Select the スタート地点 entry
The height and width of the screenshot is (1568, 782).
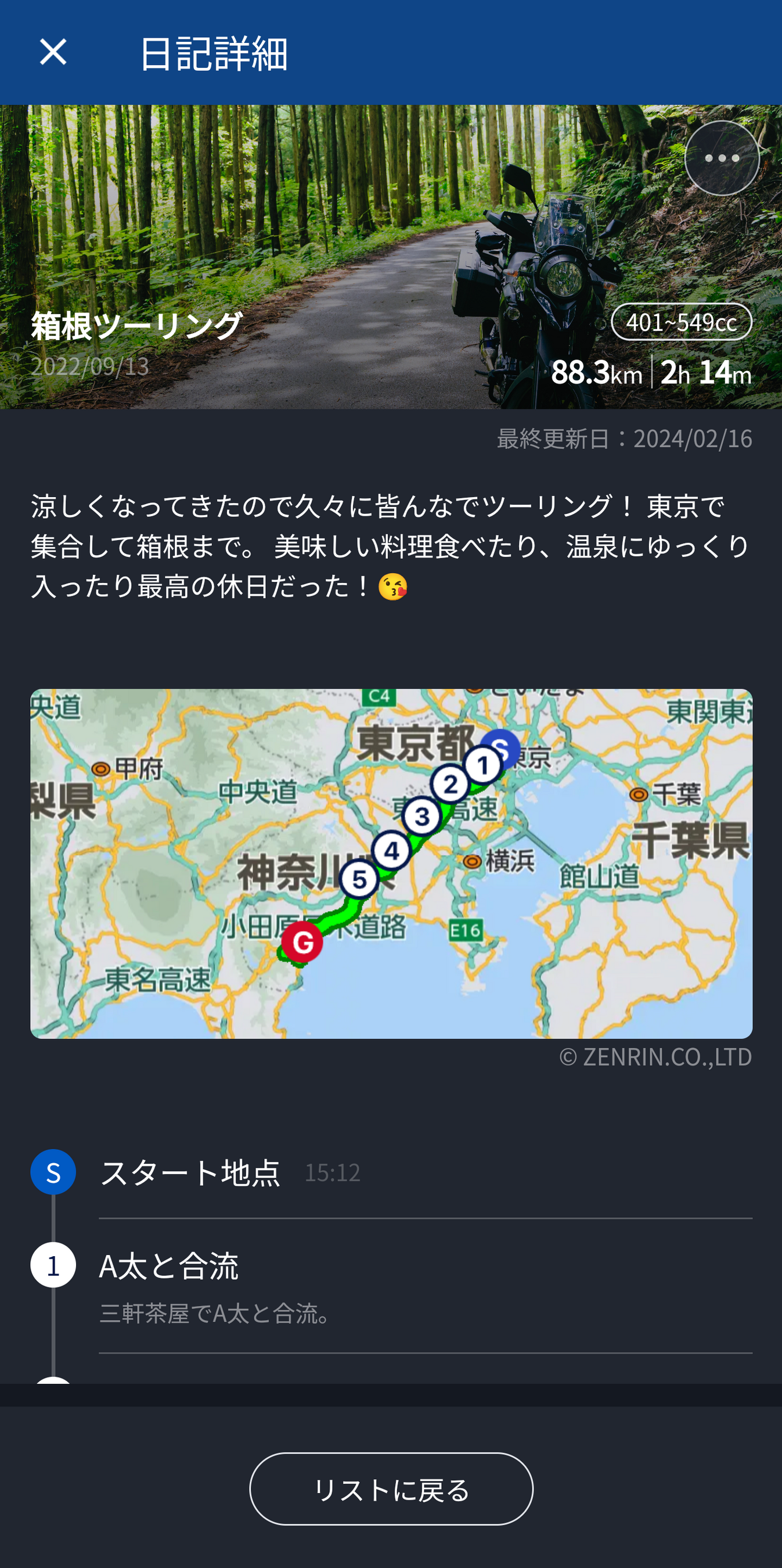pos(190,1173)
